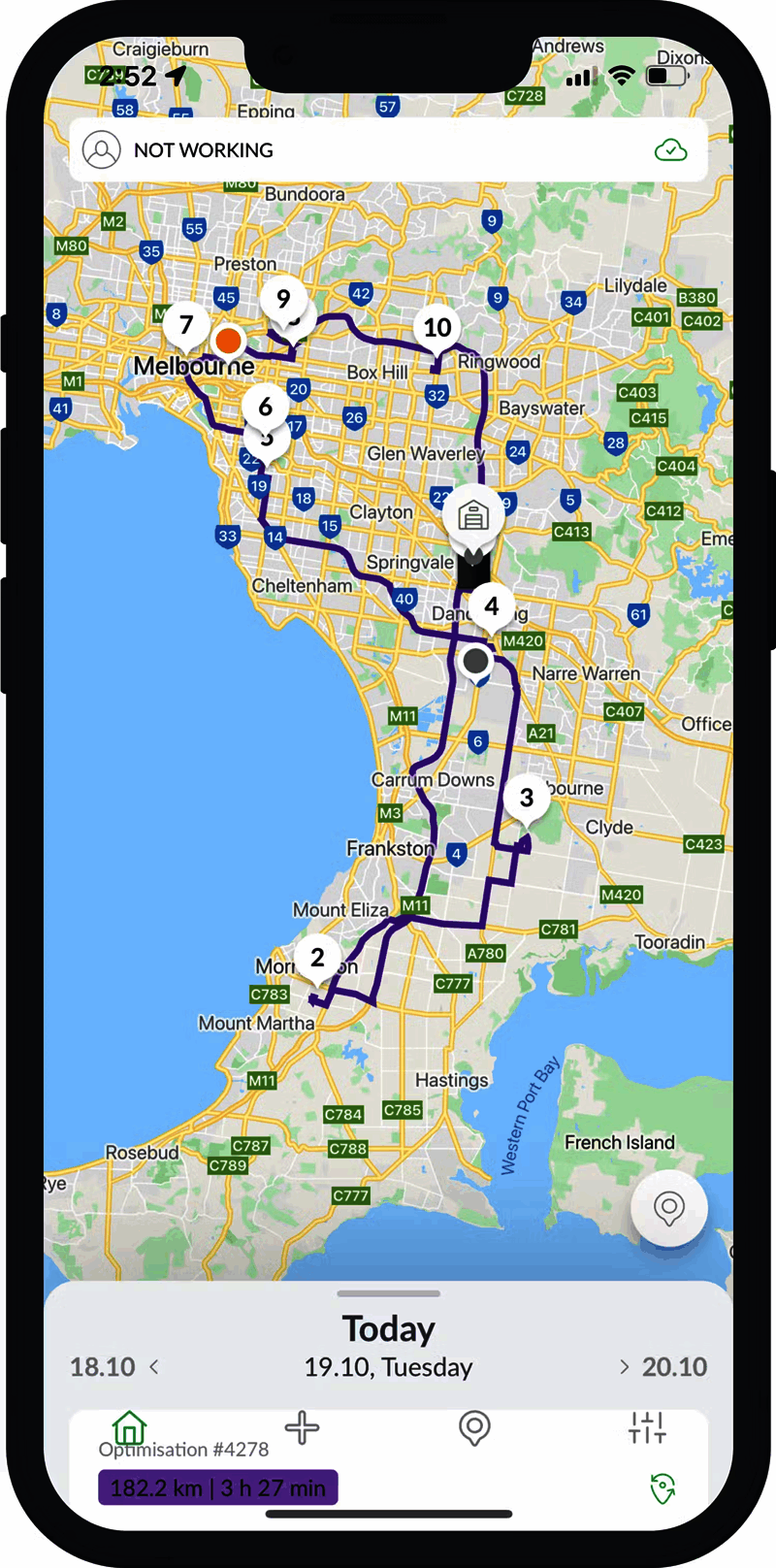Open the home tab
Viewport: 776px width, 1568px height.
(129, 1427)
